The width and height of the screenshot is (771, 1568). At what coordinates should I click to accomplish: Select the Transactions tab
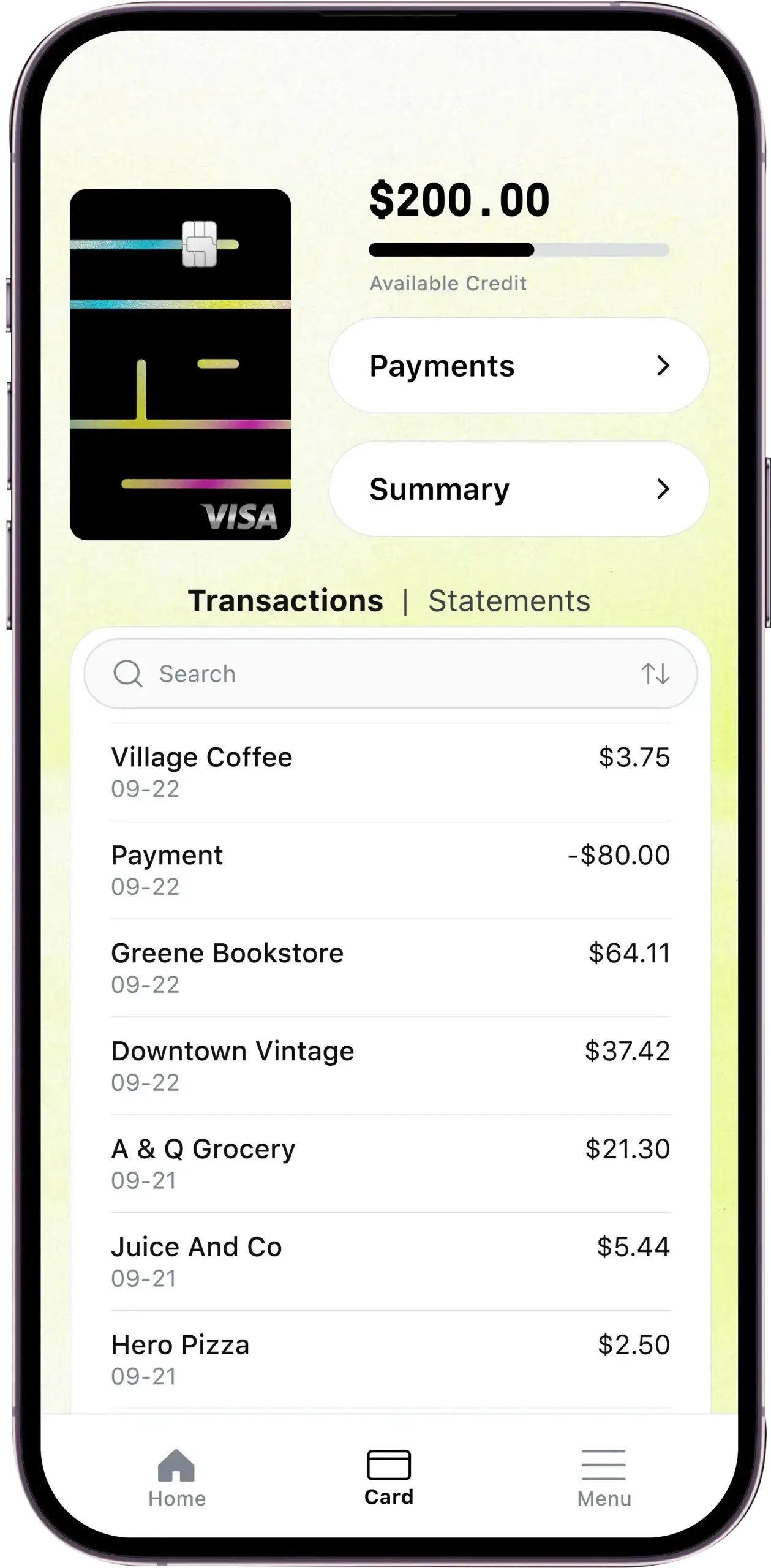pyautogui.click(x=285, y=601)
